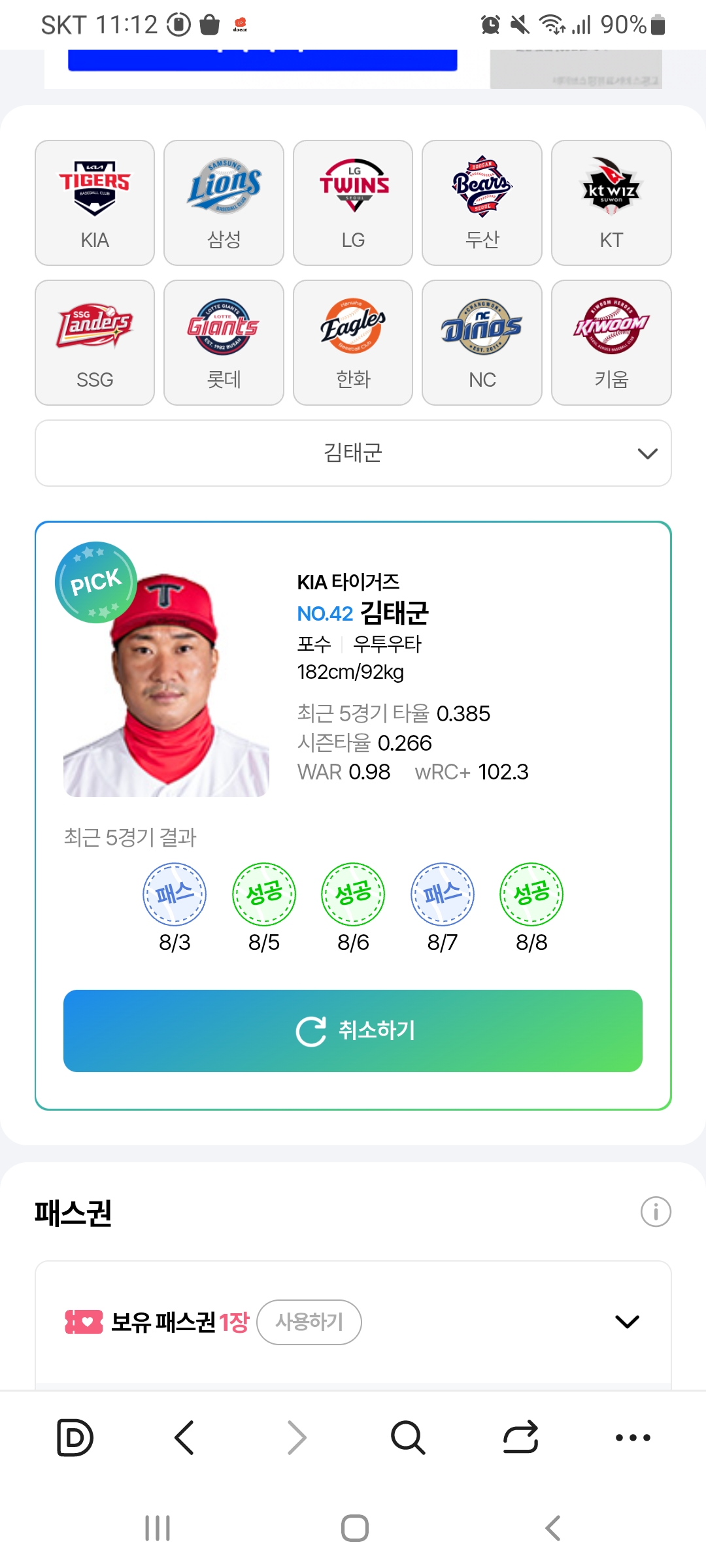This screenshot has height=1568, width=706.
Task: Pick the 두산 Bears team tile
Action: (482, 203)
